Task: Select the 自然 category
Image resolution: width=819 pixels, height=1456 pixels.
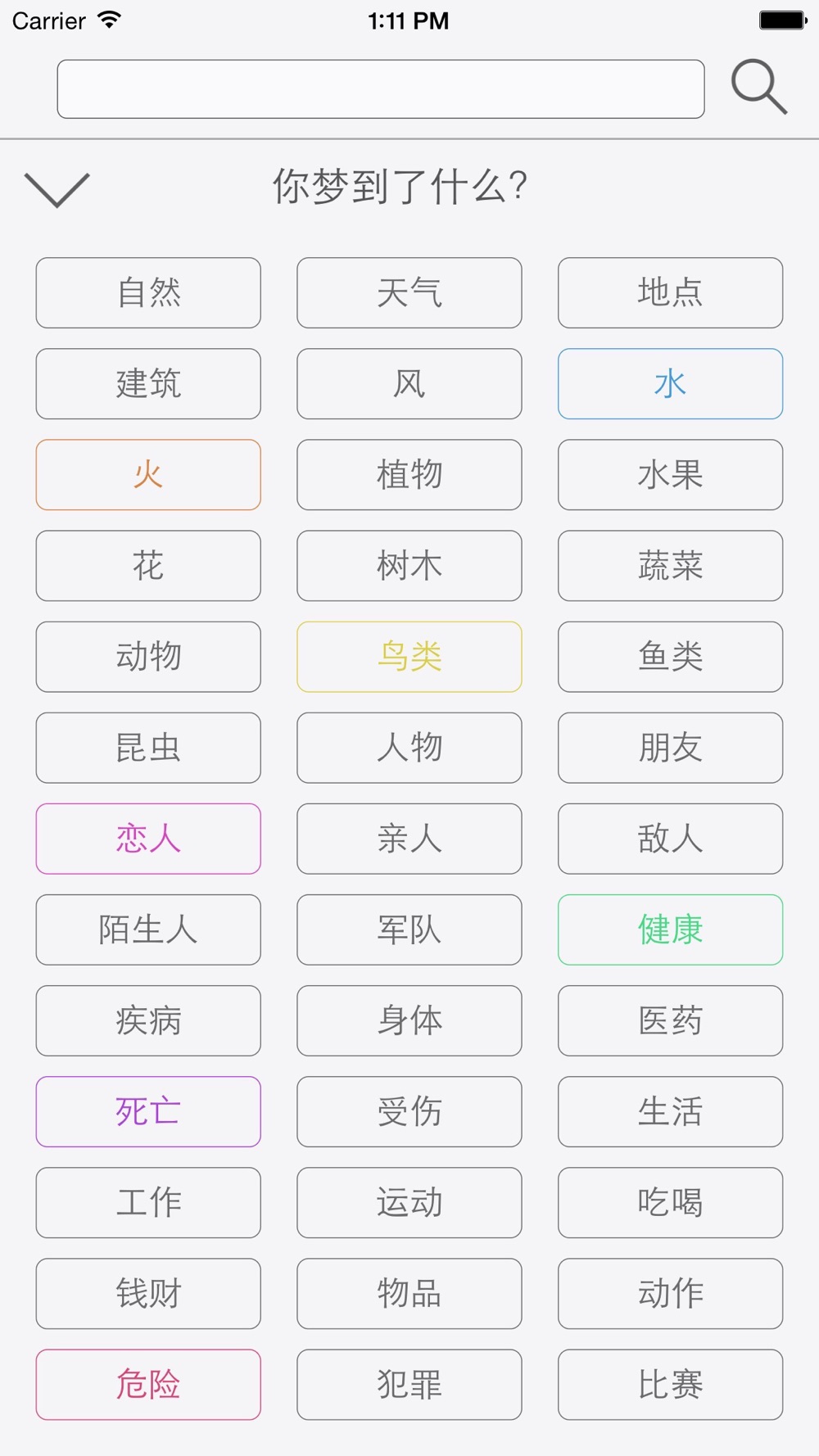Action: tap(148, 293)
